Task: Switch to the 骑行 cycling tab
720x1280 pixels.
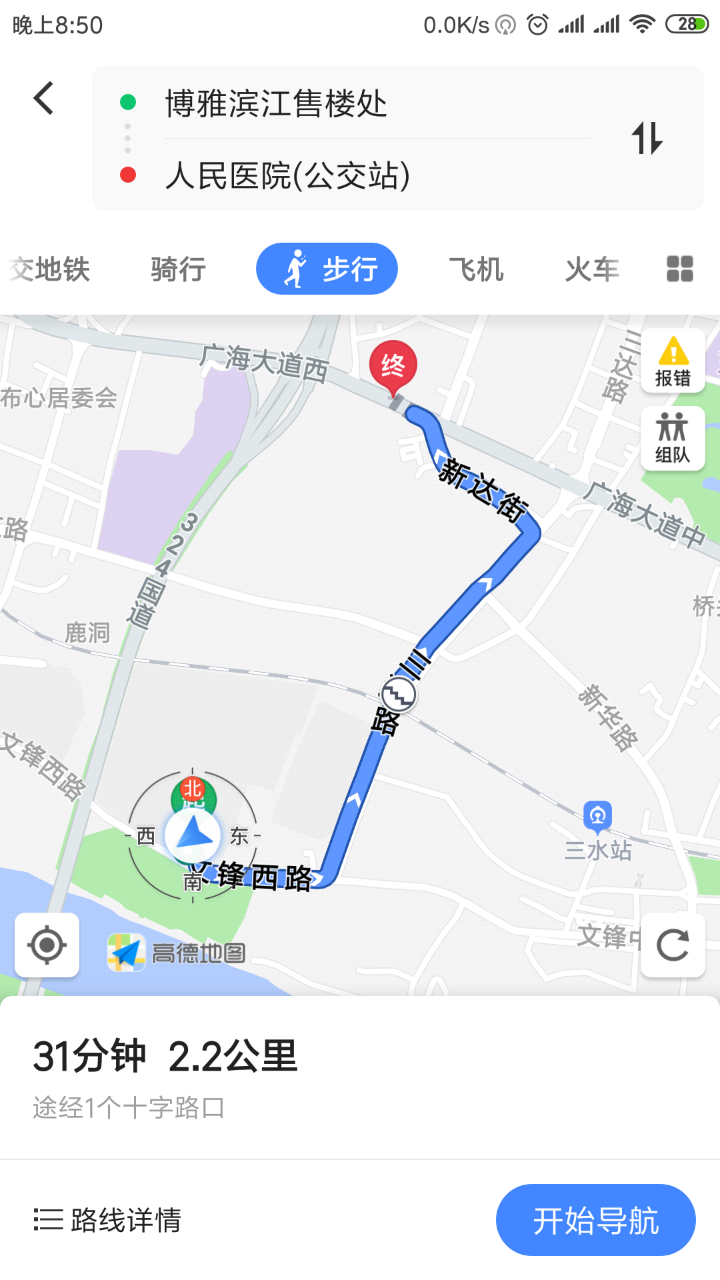Action: click(178, 269)
